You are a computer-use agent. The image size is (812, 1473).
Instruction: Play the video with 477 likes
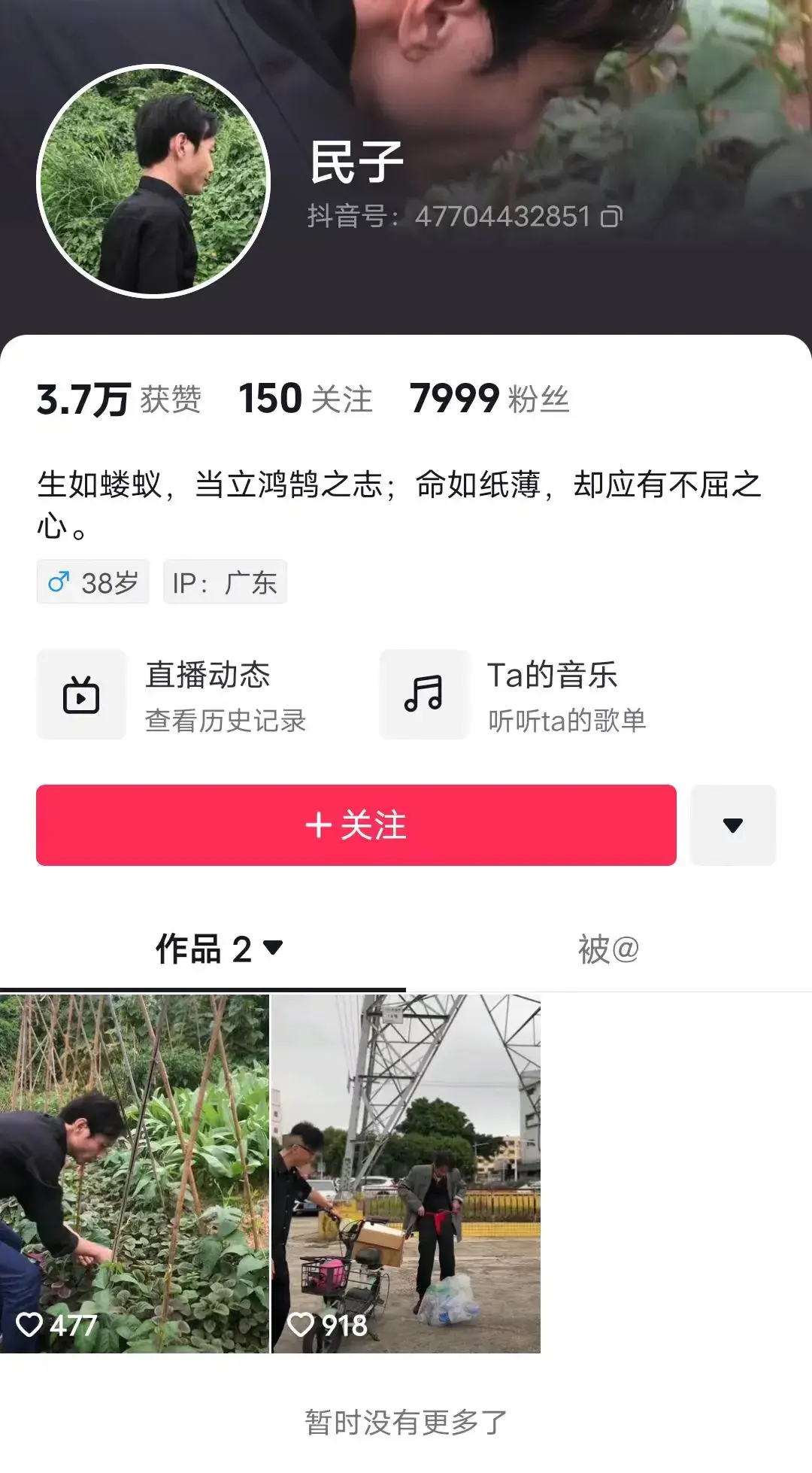click(135, 1174)
